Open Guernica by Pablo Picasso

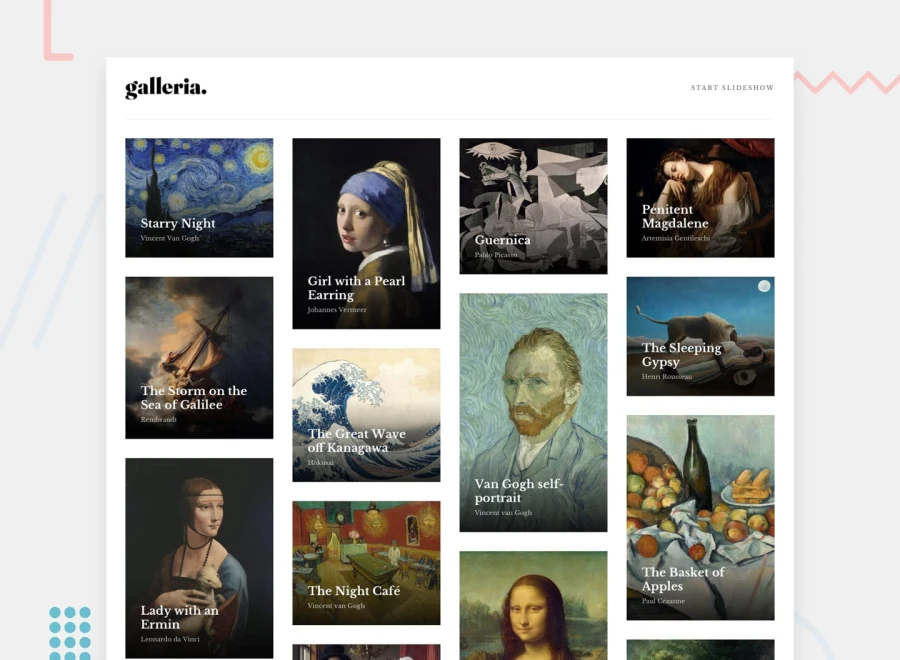click(533, 205)
